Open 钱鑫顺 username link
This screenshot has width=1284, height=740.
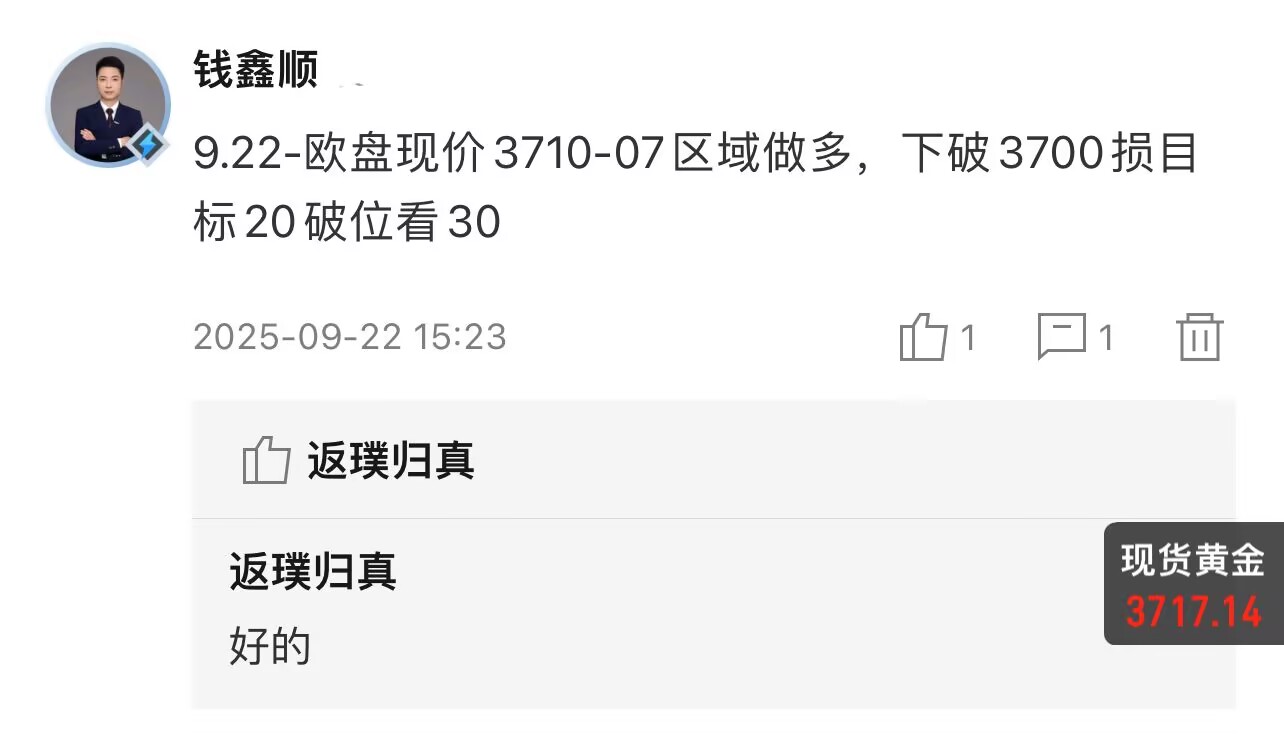[x=256, y=71]
